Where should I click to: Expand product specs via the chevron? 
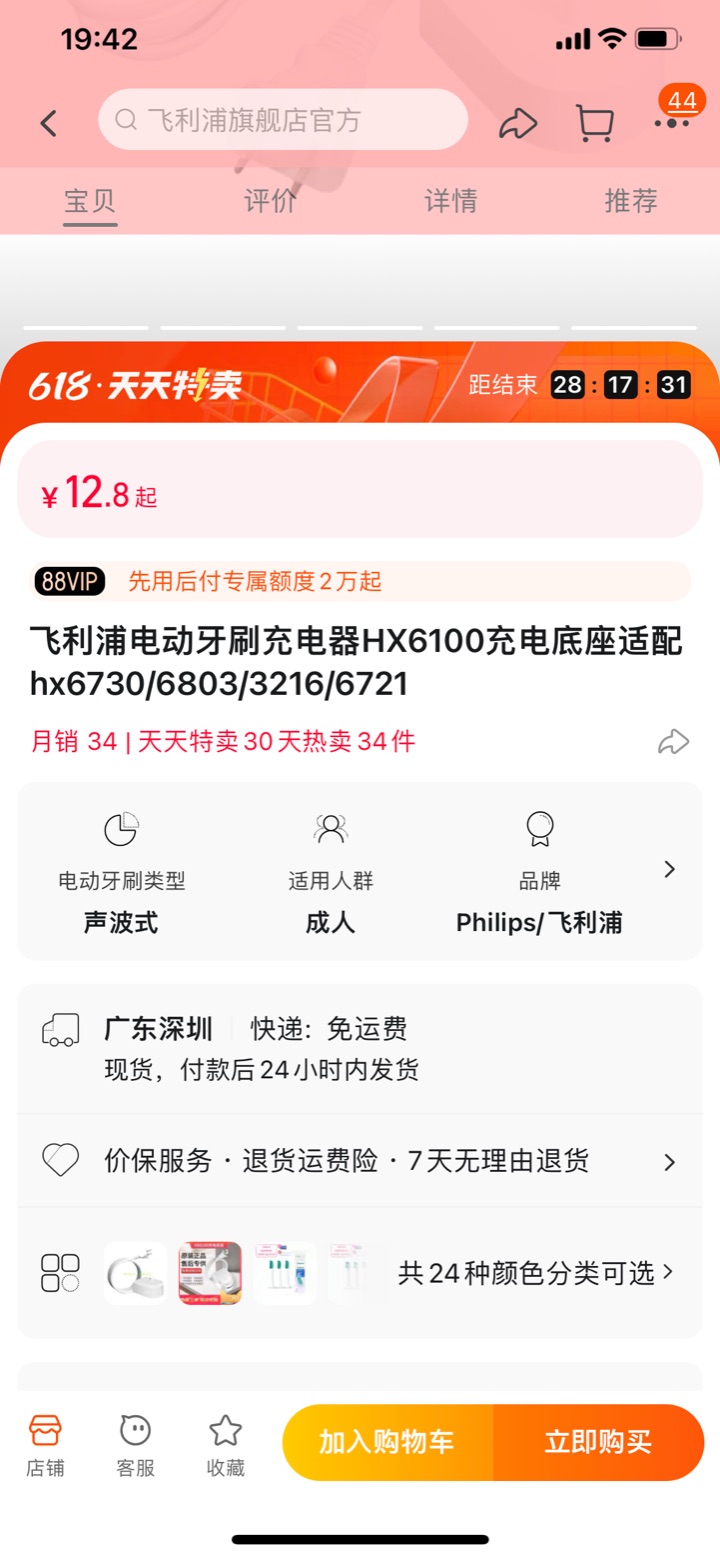670,869
